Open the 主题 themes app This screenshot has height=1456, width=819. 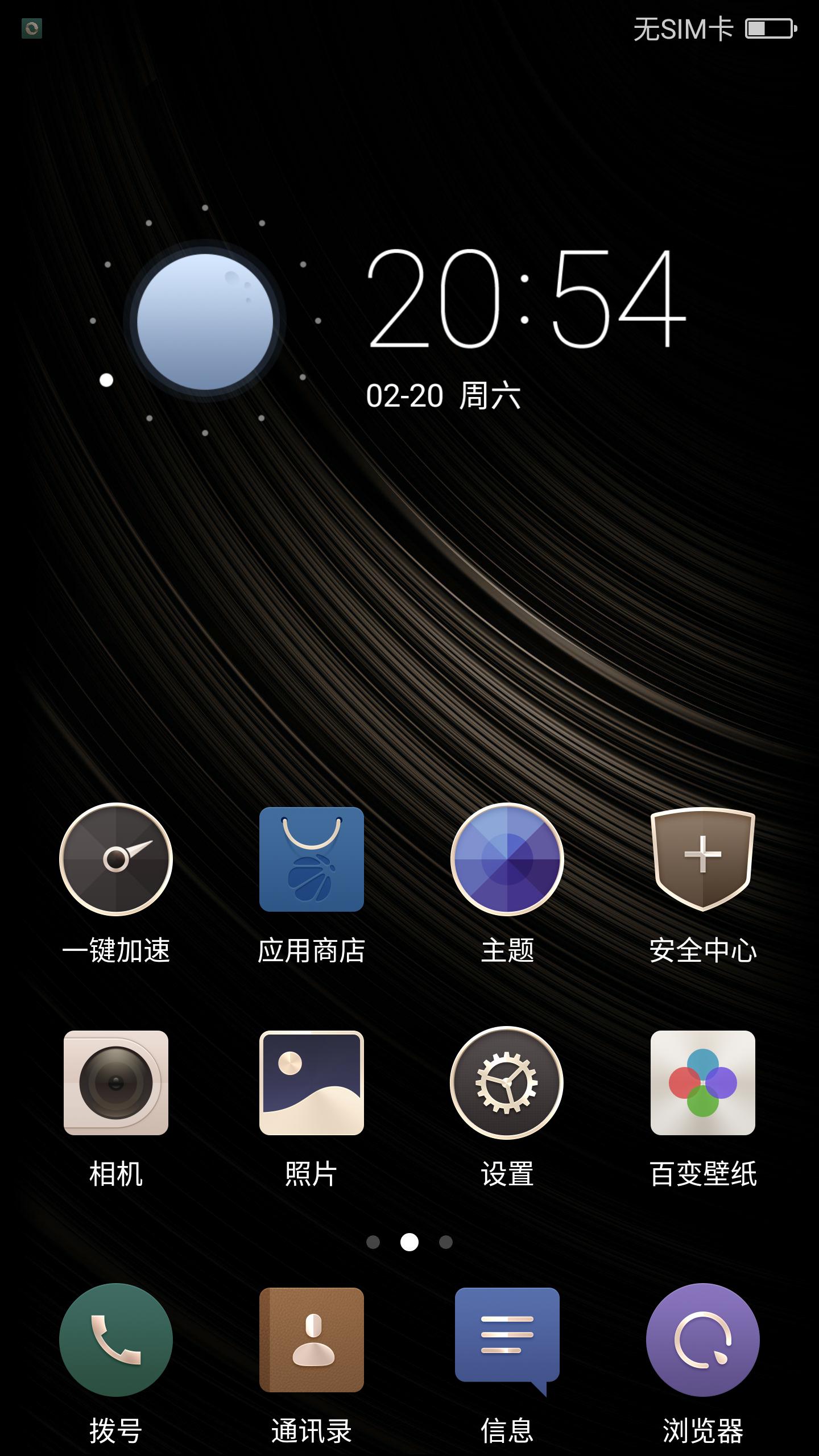point(507,859)
